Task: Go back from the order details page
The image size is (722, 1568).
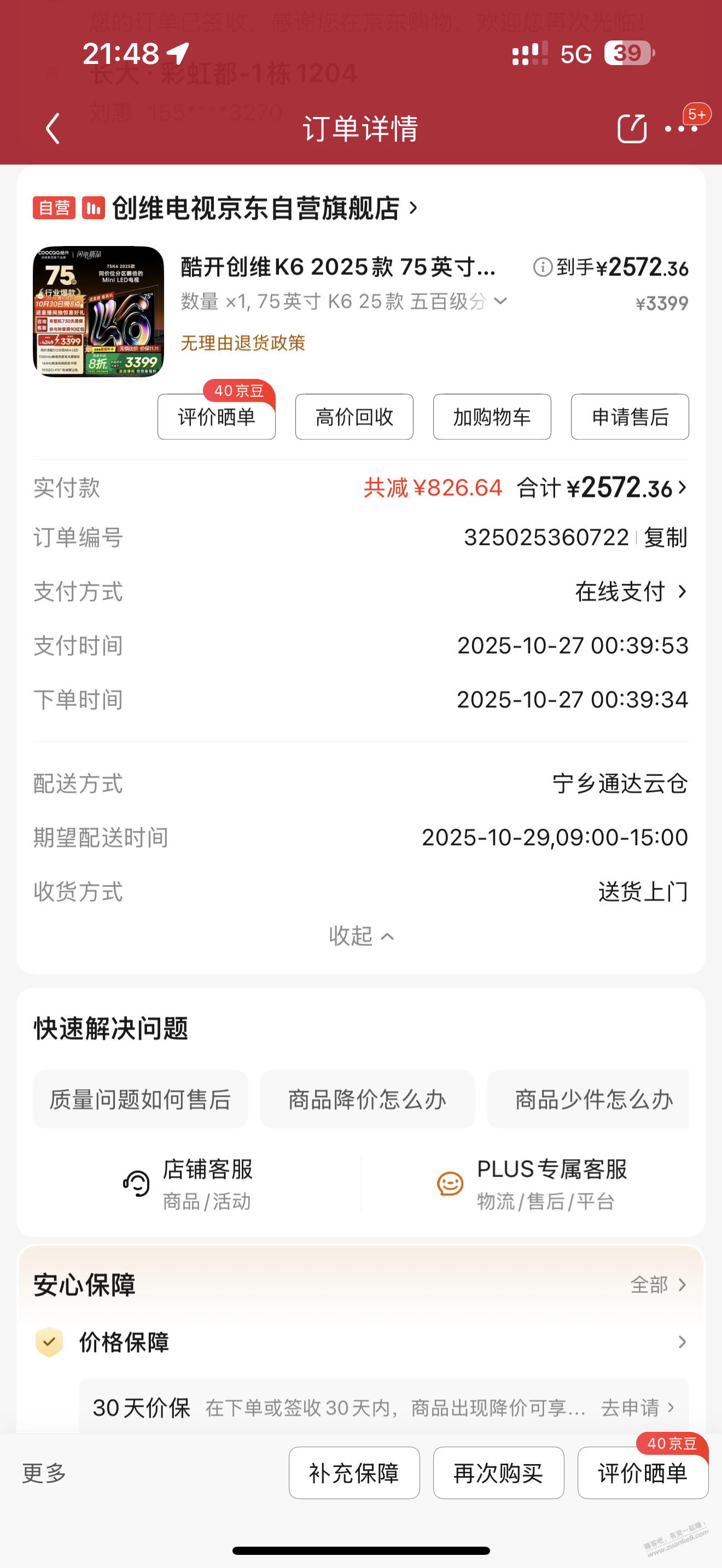Action: [53, 128]
